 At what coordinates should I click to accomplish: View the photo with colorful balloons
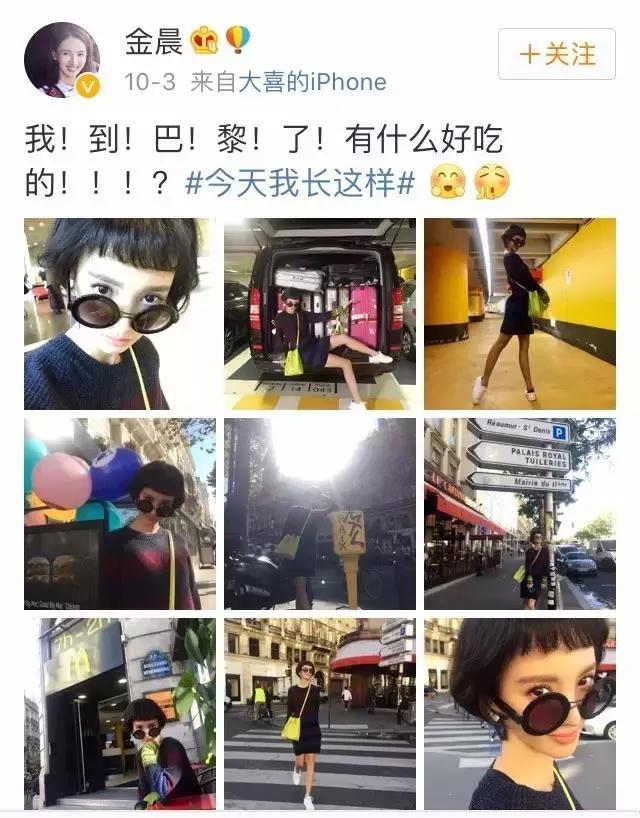click(x=119, y=514)
